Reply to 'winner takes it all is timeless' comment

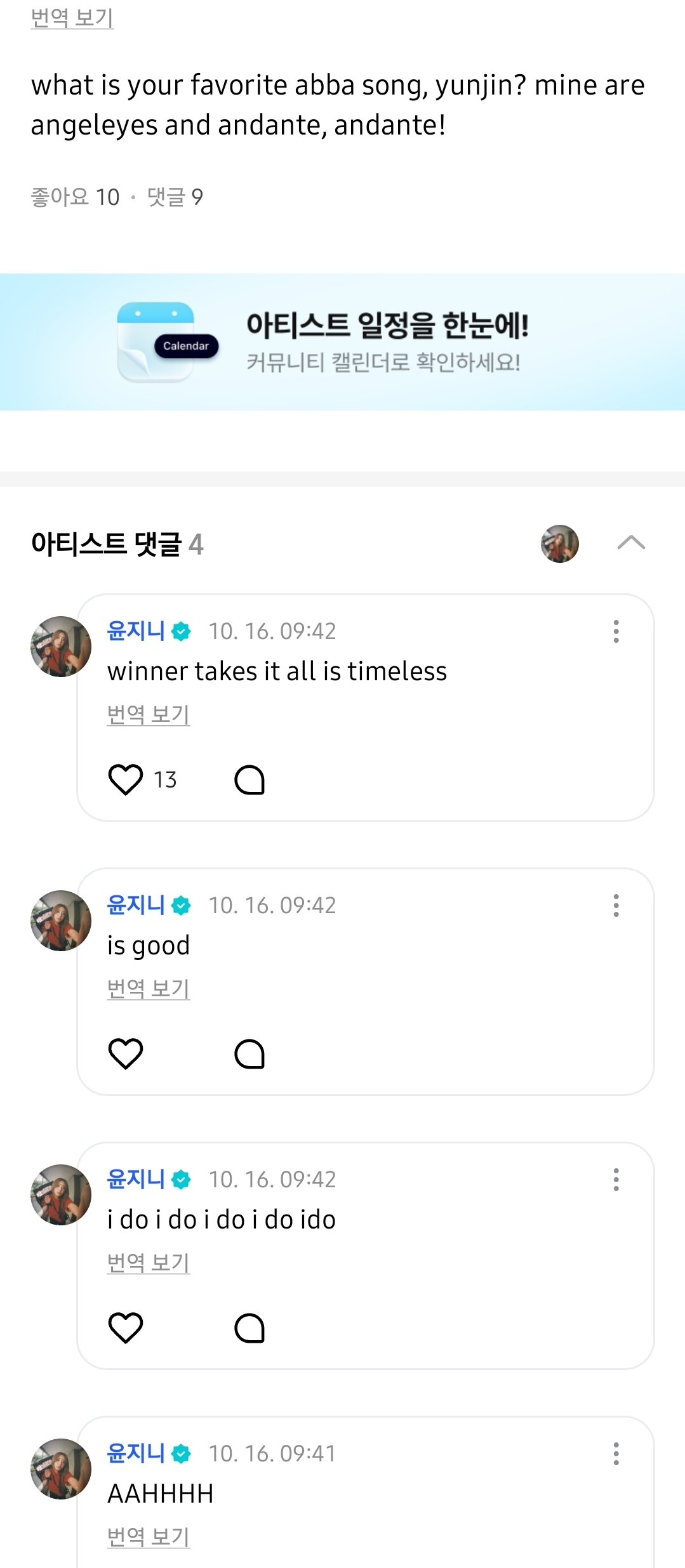(249, 779)
